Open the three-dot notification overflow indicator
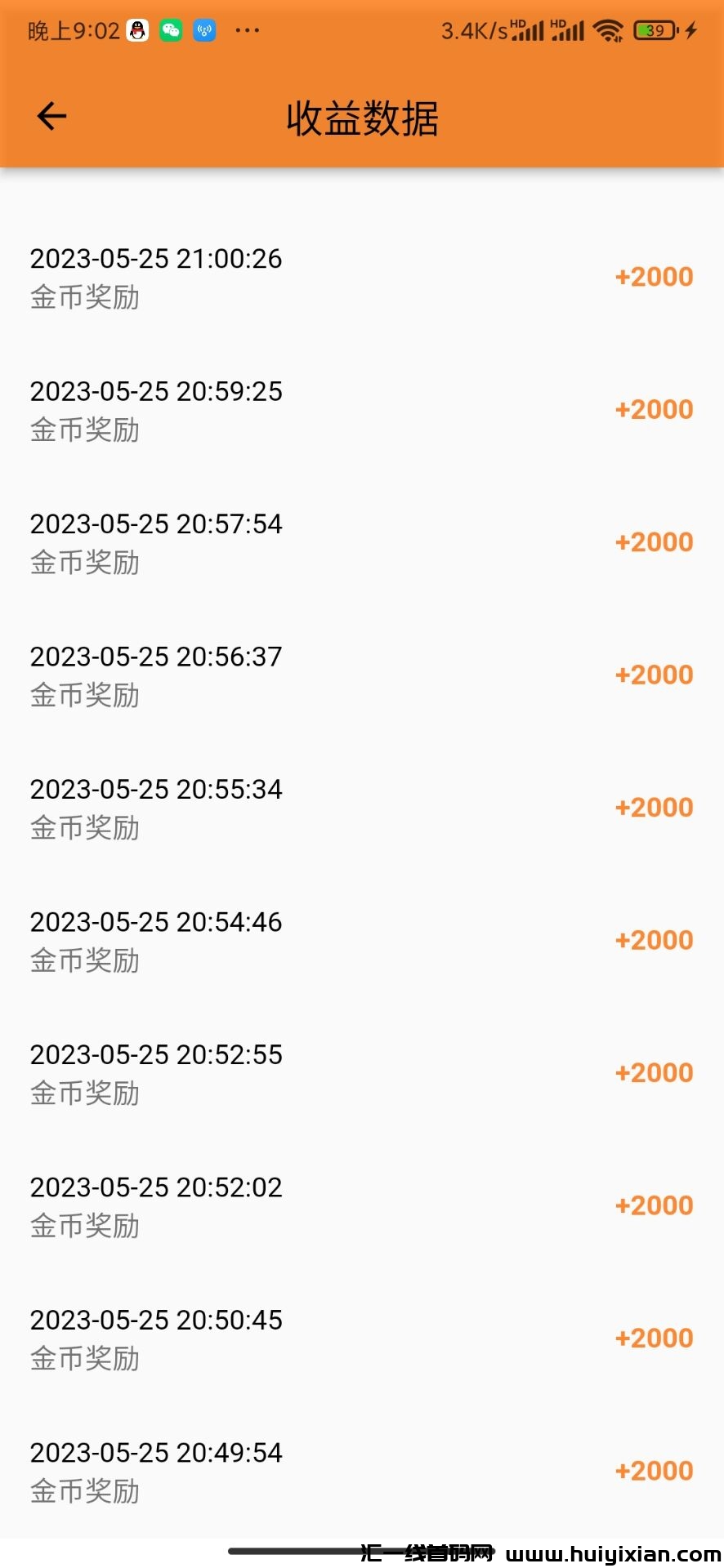The image size is (724, 1568). [x=248, y=29]
